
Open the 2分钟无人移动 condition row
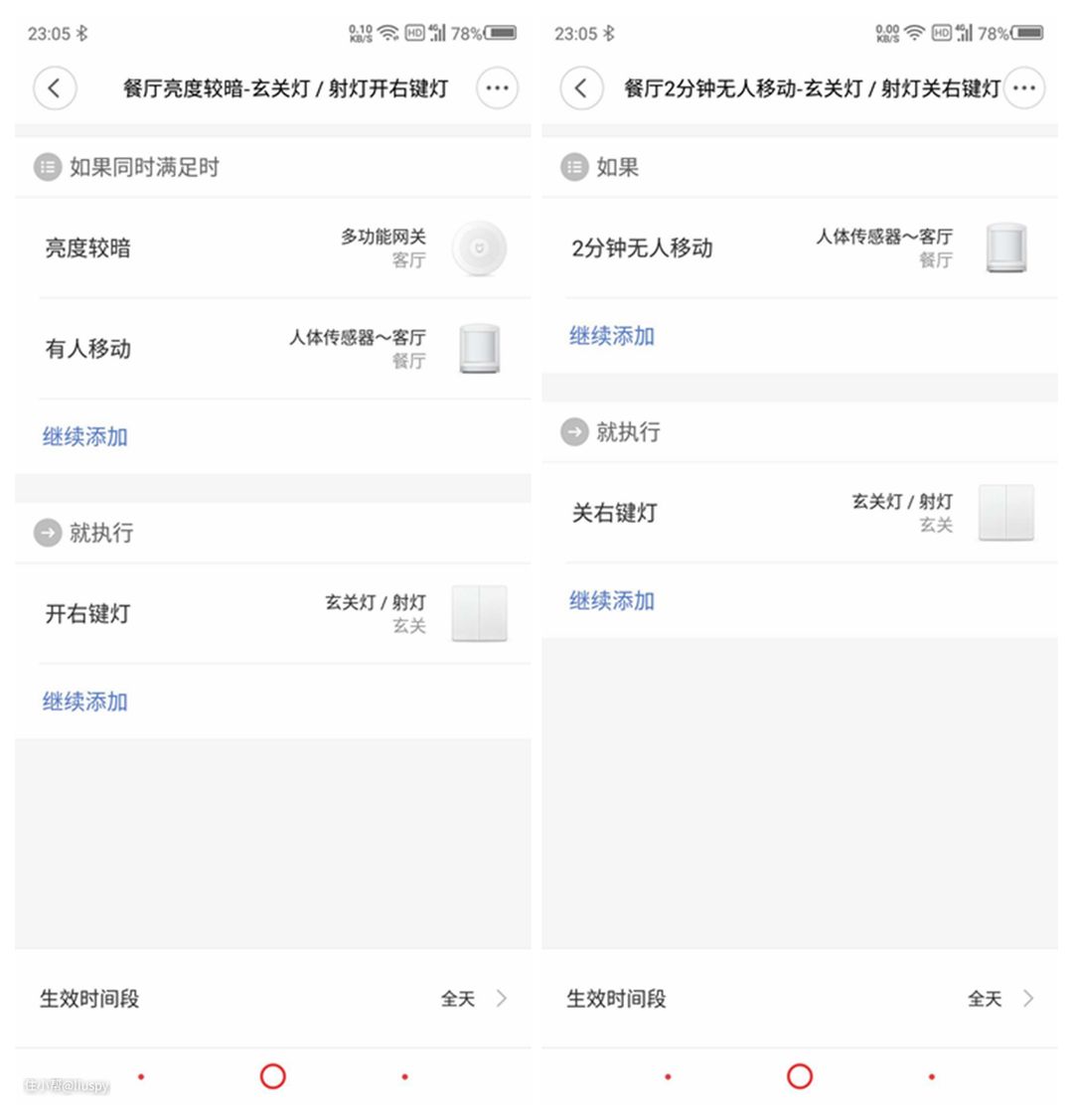(800, 248)
